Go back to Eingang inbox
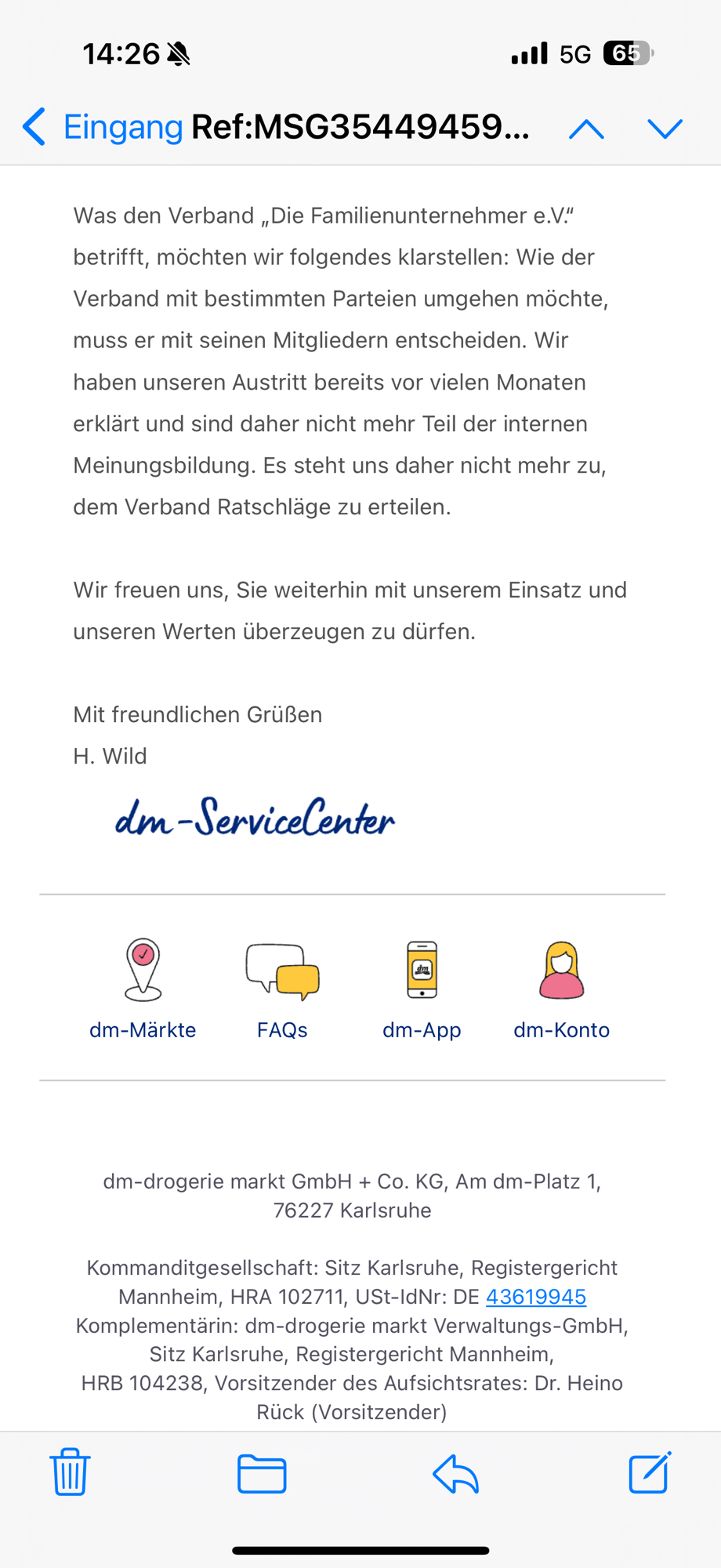Screen dimensions: 721x1568 [x=102, y=127]
